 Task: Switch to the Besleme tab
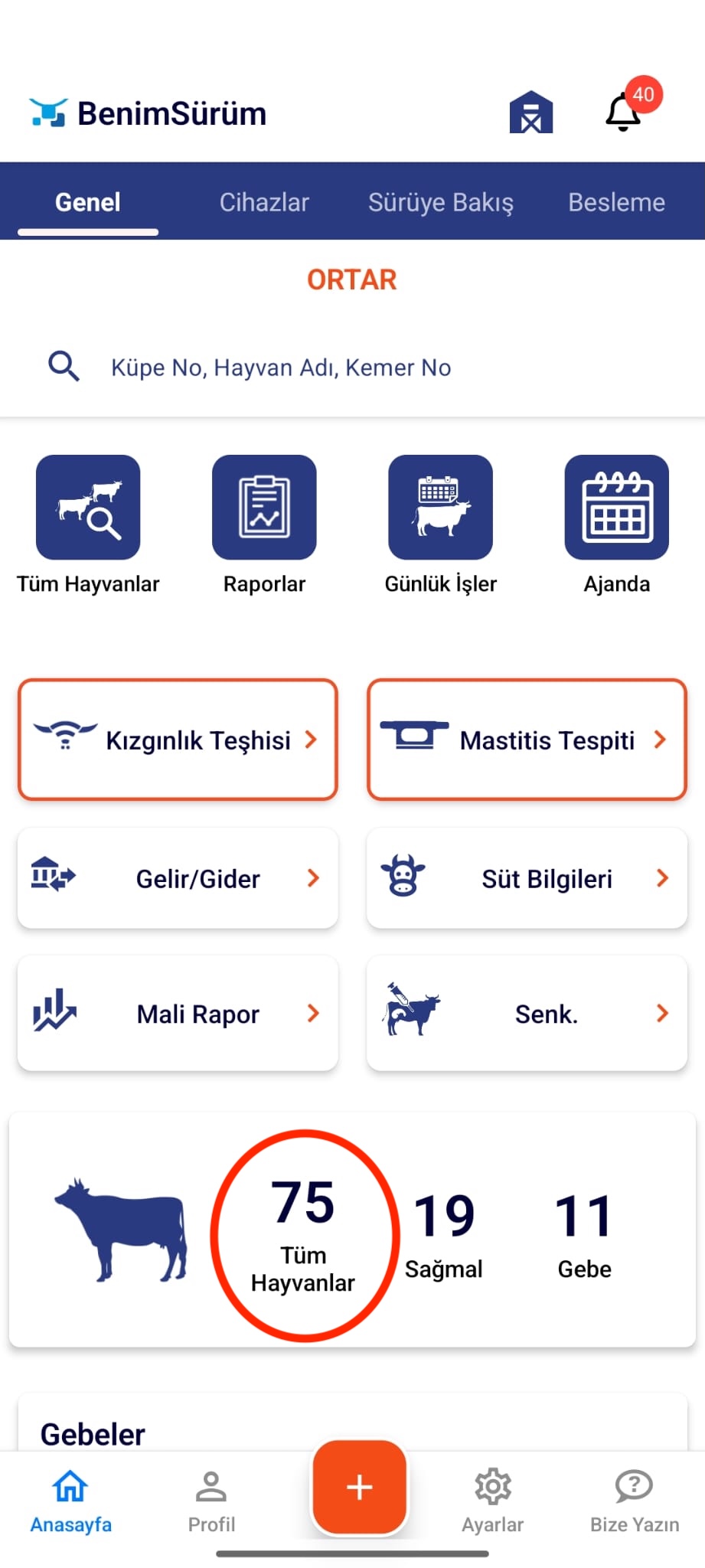(x=616, y=202)
